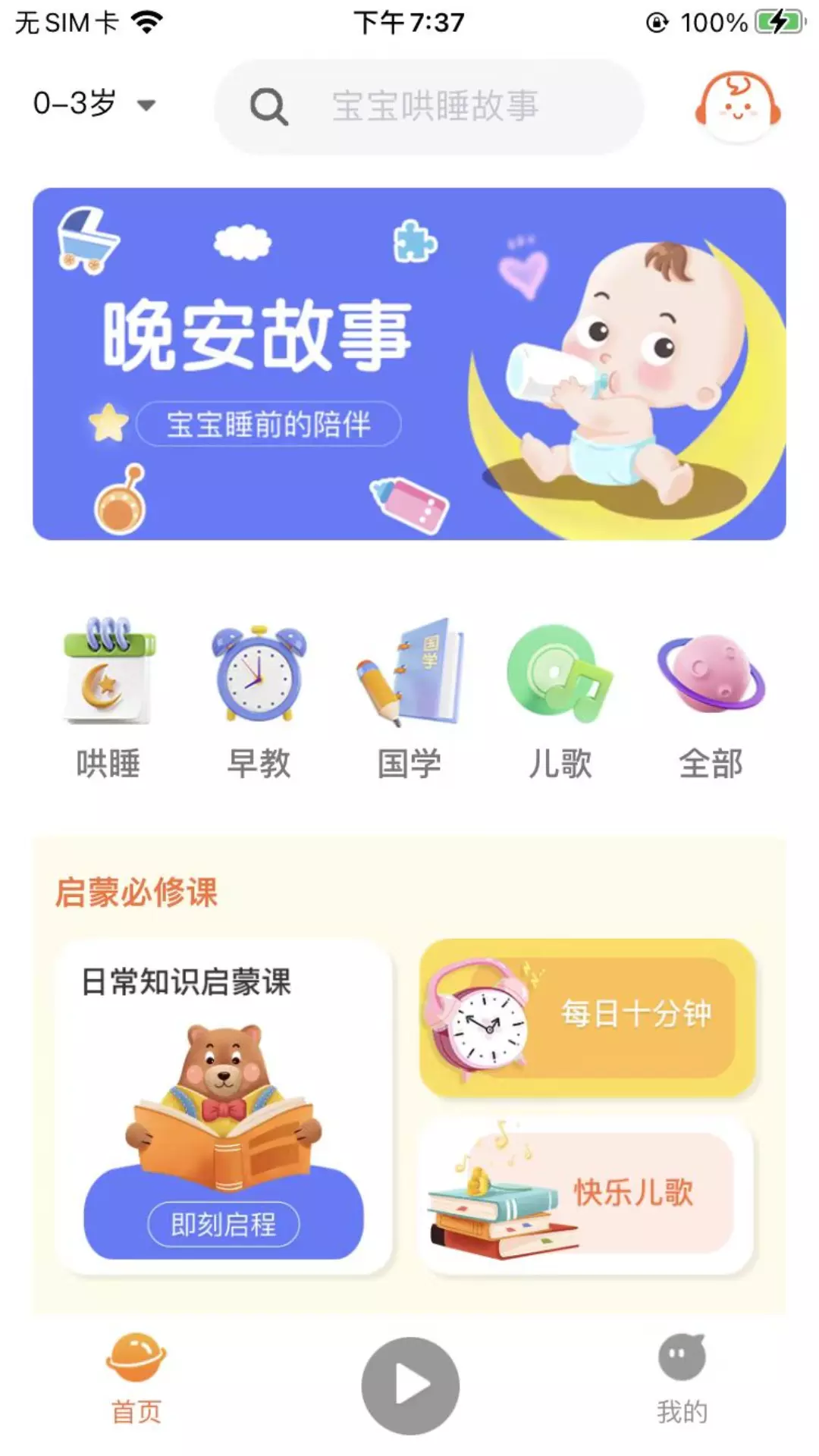Select the 国学 category
Image resolution: width=819 pixels, height=1456 pixels.
coord(409,698)
